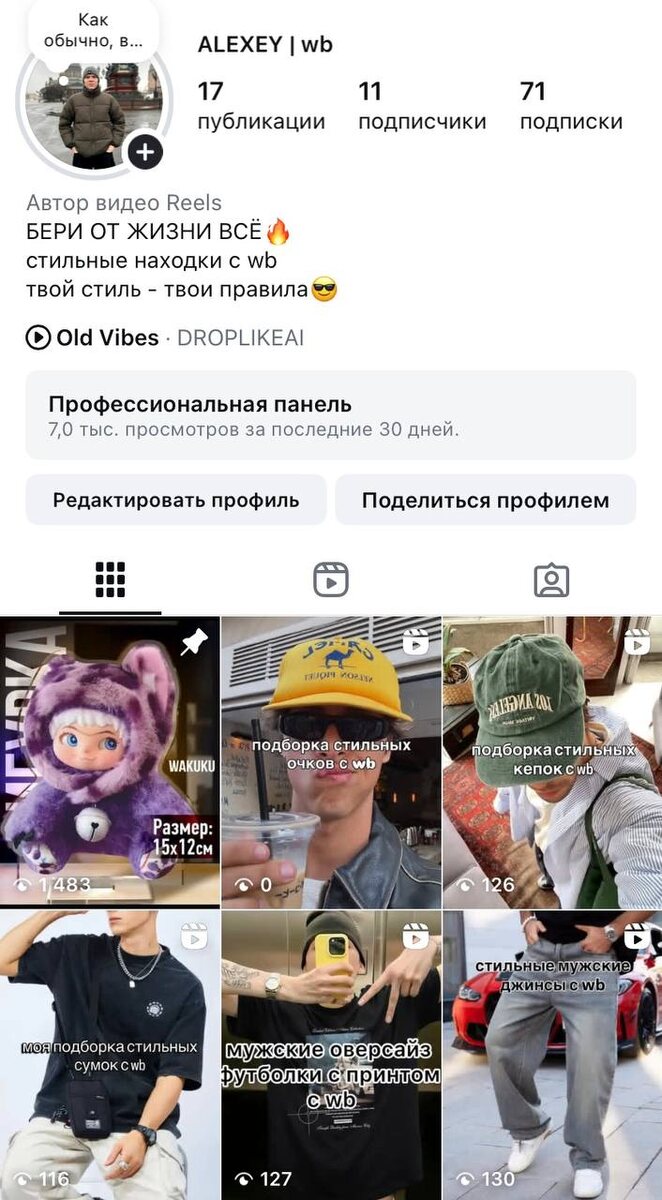Image resolution: width=662 pixels, height=1200 pixels.
Task: Add a story with the plus badge
Action: point(146,152)
